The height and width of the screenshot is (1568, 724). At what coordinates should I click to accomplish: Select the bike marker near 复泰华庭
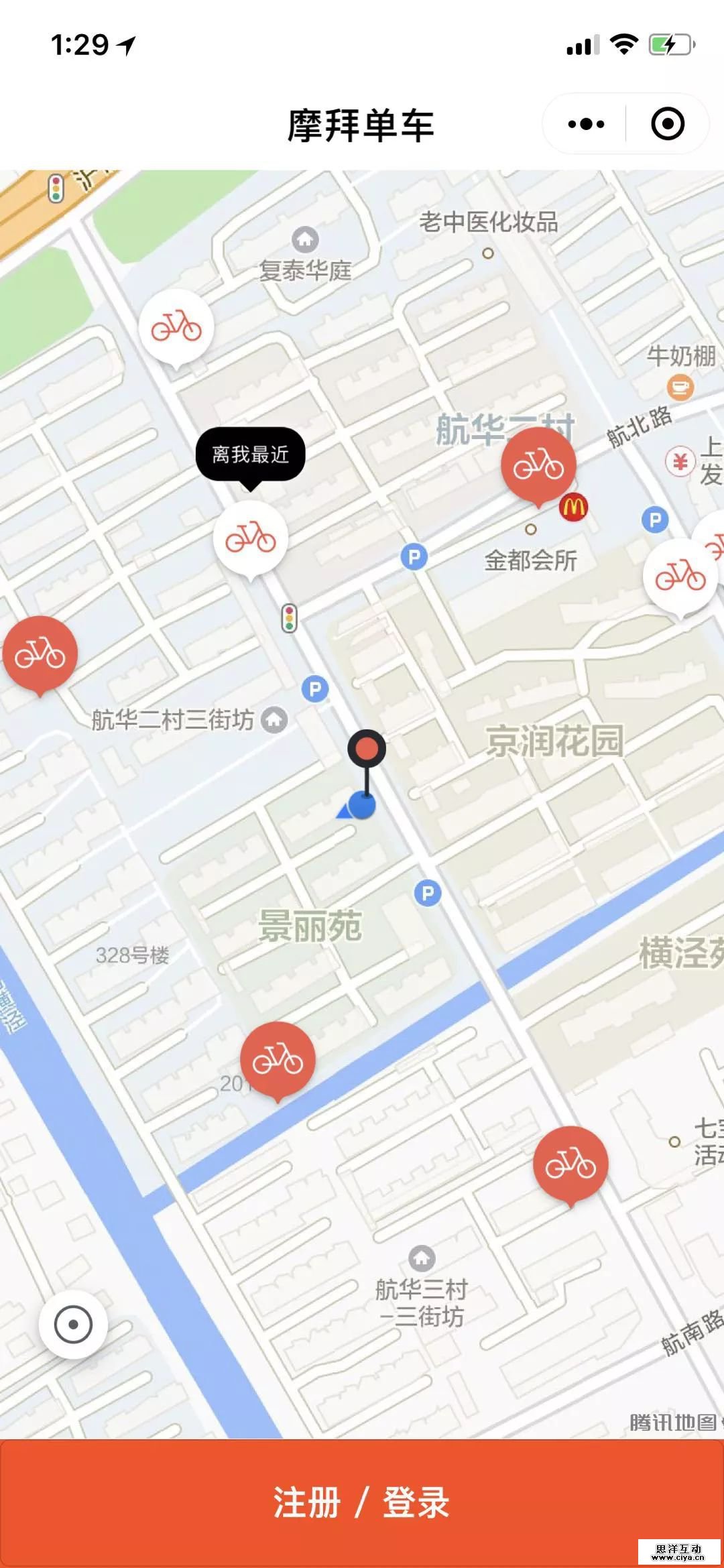click(176, 327)
